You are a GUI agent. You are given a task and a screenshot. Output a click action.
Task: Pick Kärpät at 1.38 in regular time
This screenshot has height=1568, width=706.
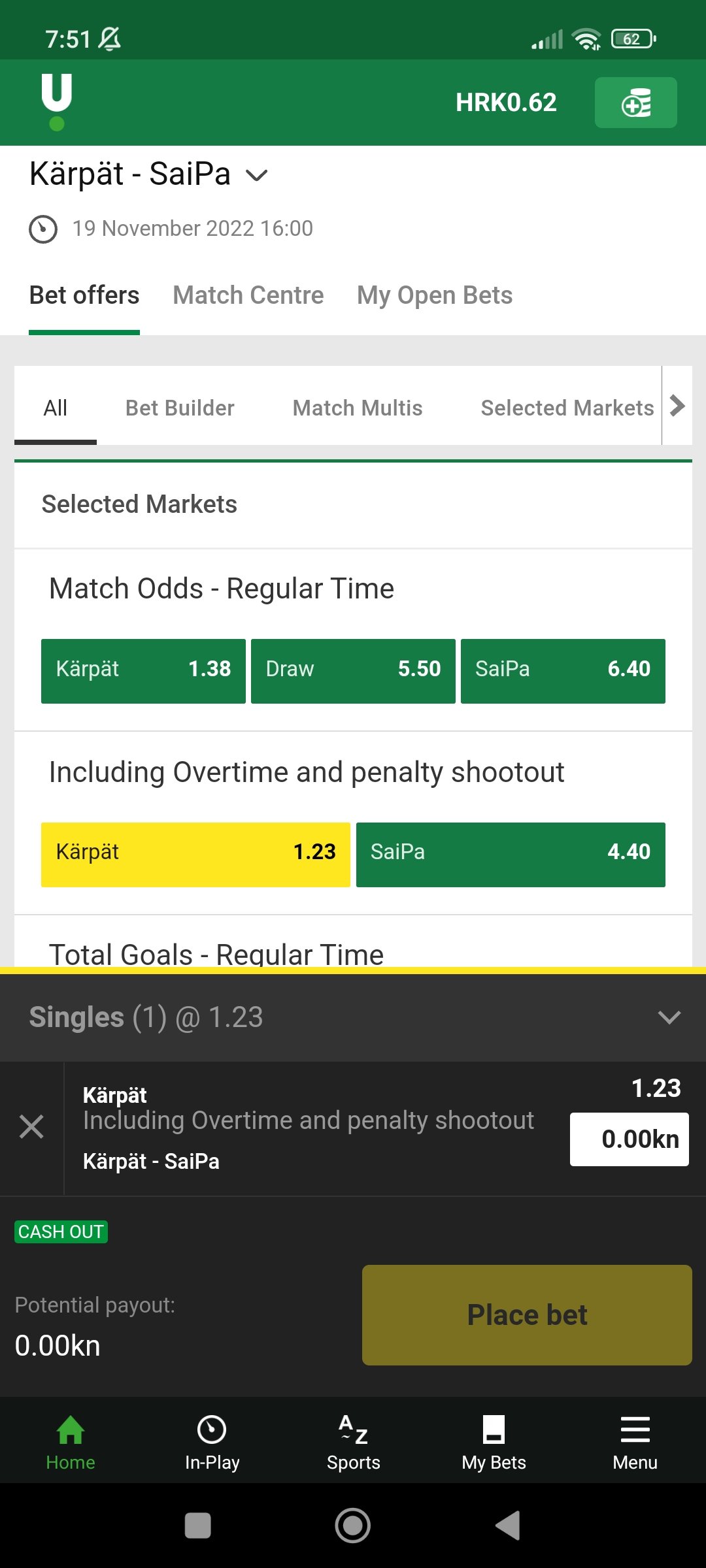(143, 671)
